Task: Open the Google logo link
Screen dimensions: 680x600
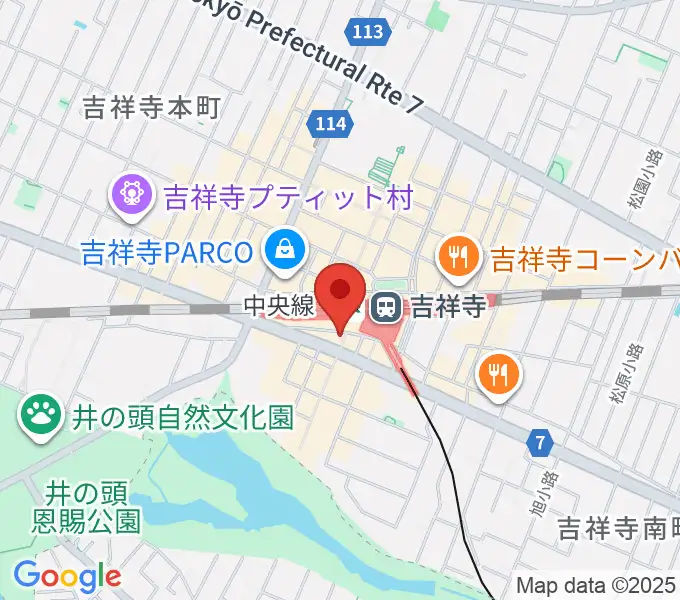Action: point(67,576)
